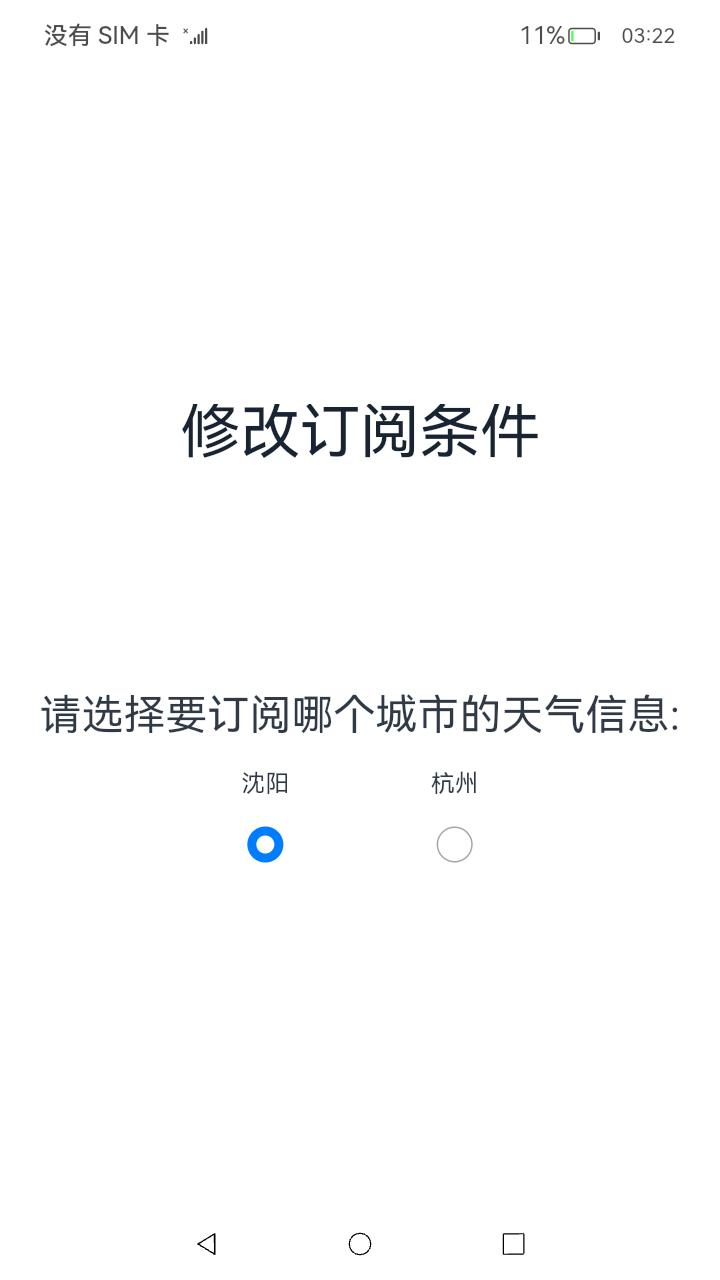The image size is (720, 1280).
Task: Choose 杭州 as the subscribed city
Action: click(x=454, y=845)
